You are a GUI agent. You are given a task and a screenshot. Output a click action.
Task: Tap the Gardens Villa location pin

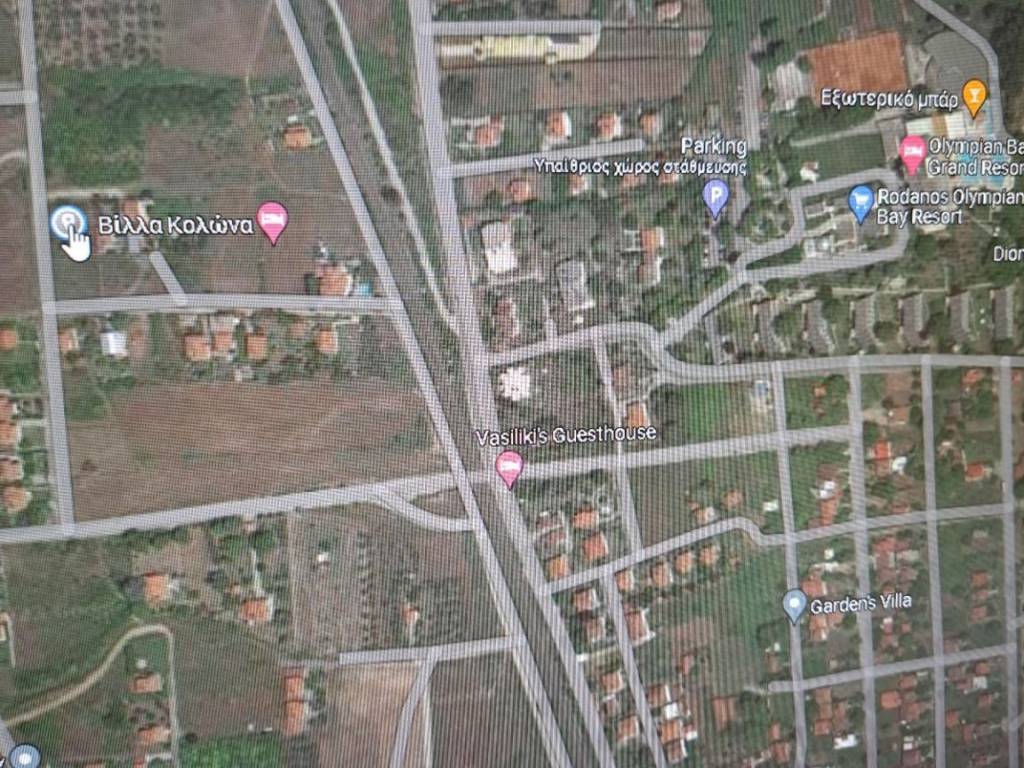[x=795, y=604]
